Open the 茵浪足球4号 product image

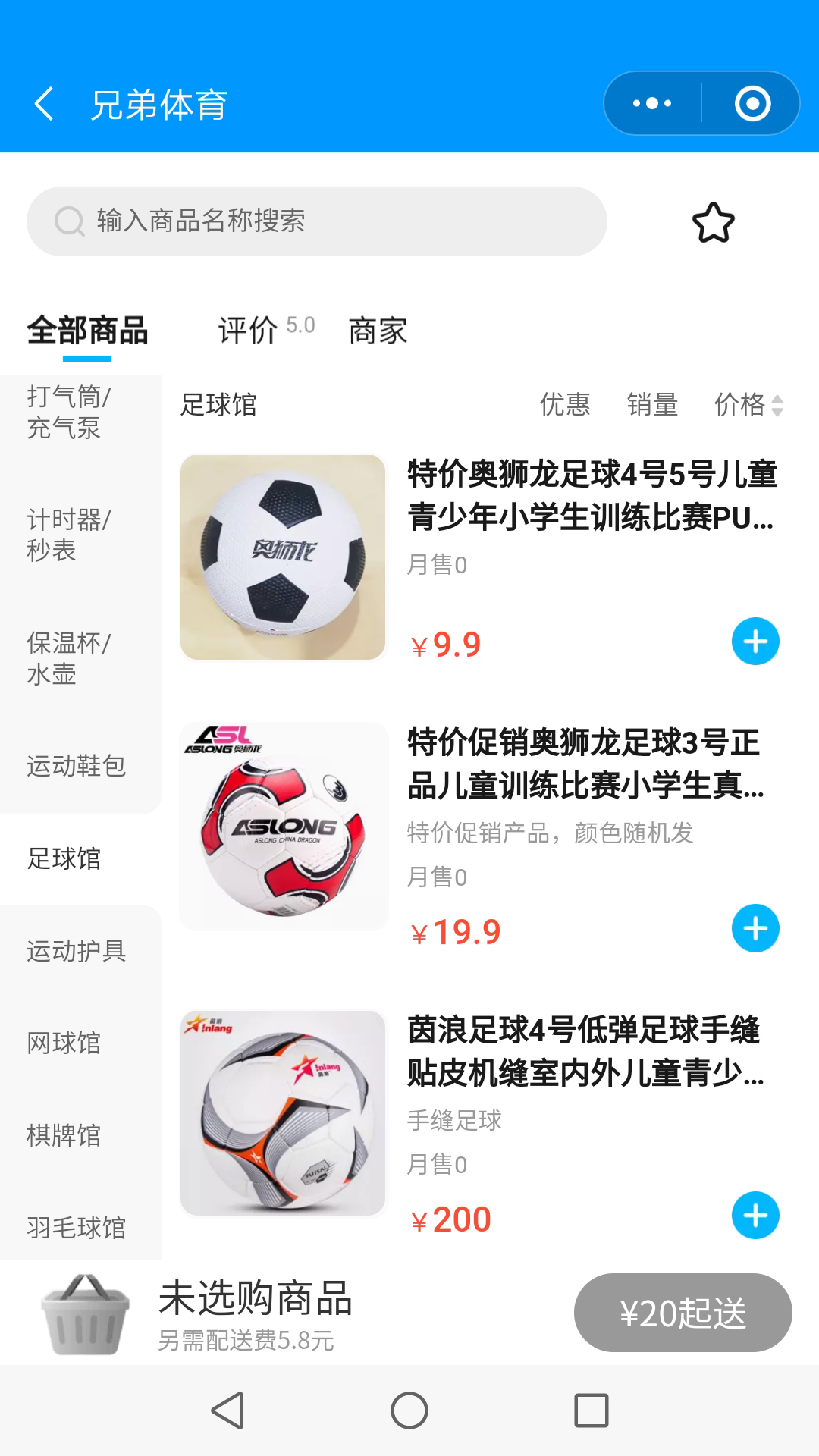[283, 1113]
